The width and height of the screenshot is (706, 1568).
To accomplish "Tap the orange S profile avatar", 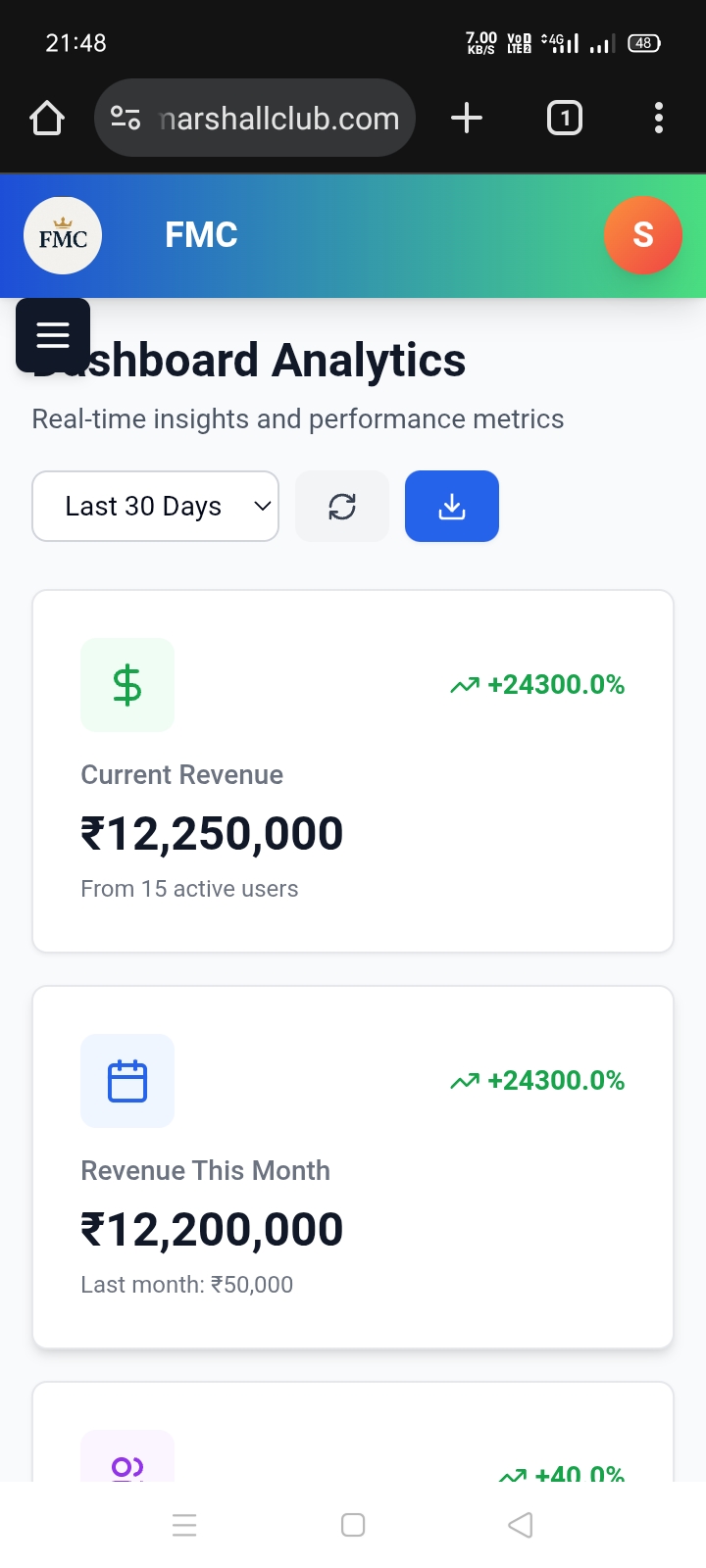I will [x=643, y=235].
